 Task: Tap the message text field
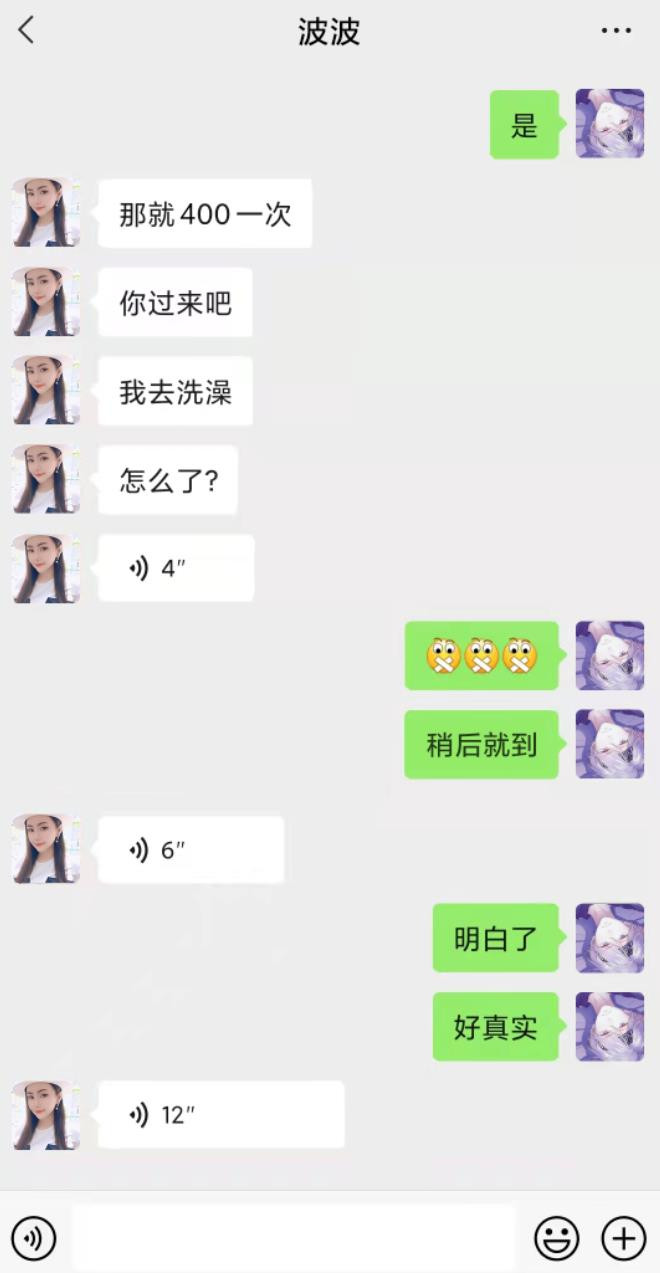coord(294,1238)
